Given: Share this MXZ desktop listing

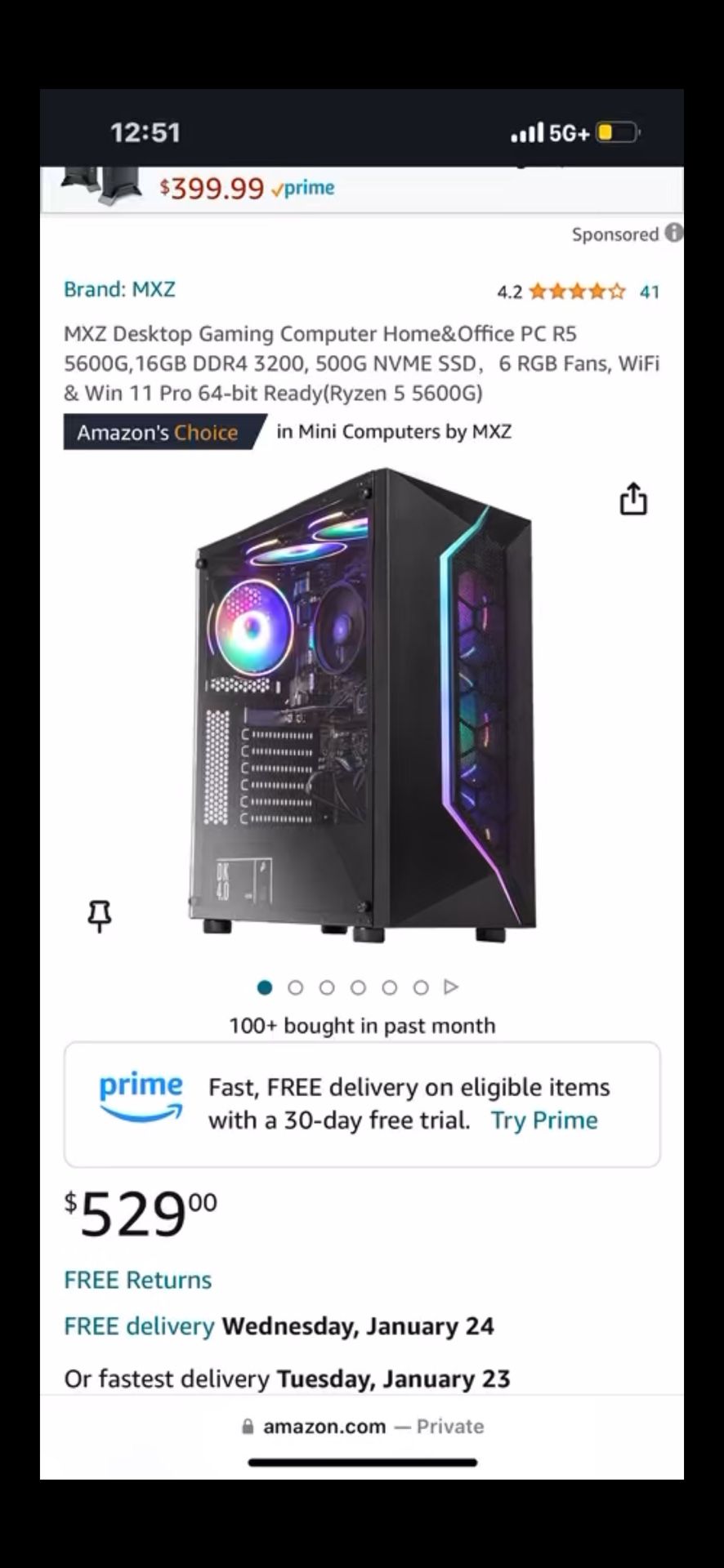Looking at the screenshot, I should tap(632, 499).
